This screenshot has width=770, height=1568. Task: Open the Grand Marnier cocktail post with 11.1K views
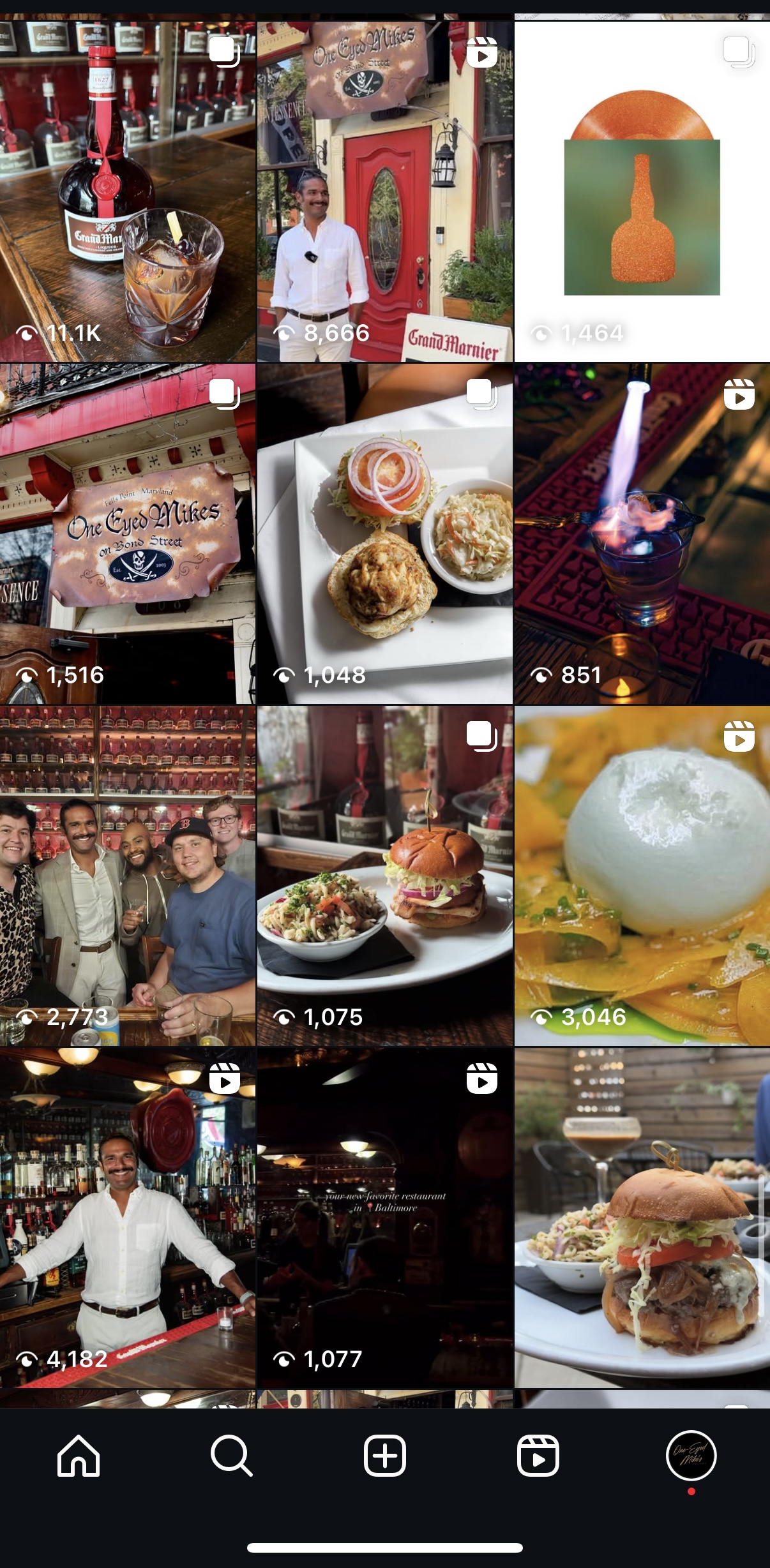128,191
